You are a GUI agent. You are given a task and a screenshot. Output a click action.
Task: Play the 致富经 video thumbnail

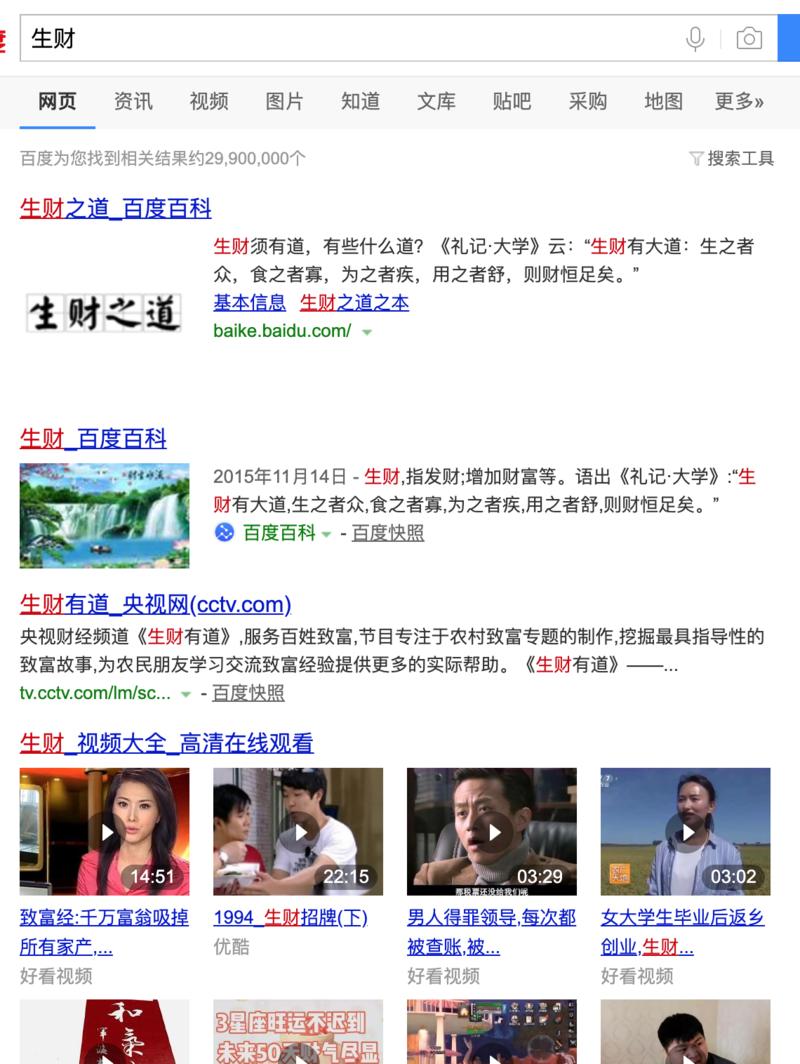(x=110, y=831)
